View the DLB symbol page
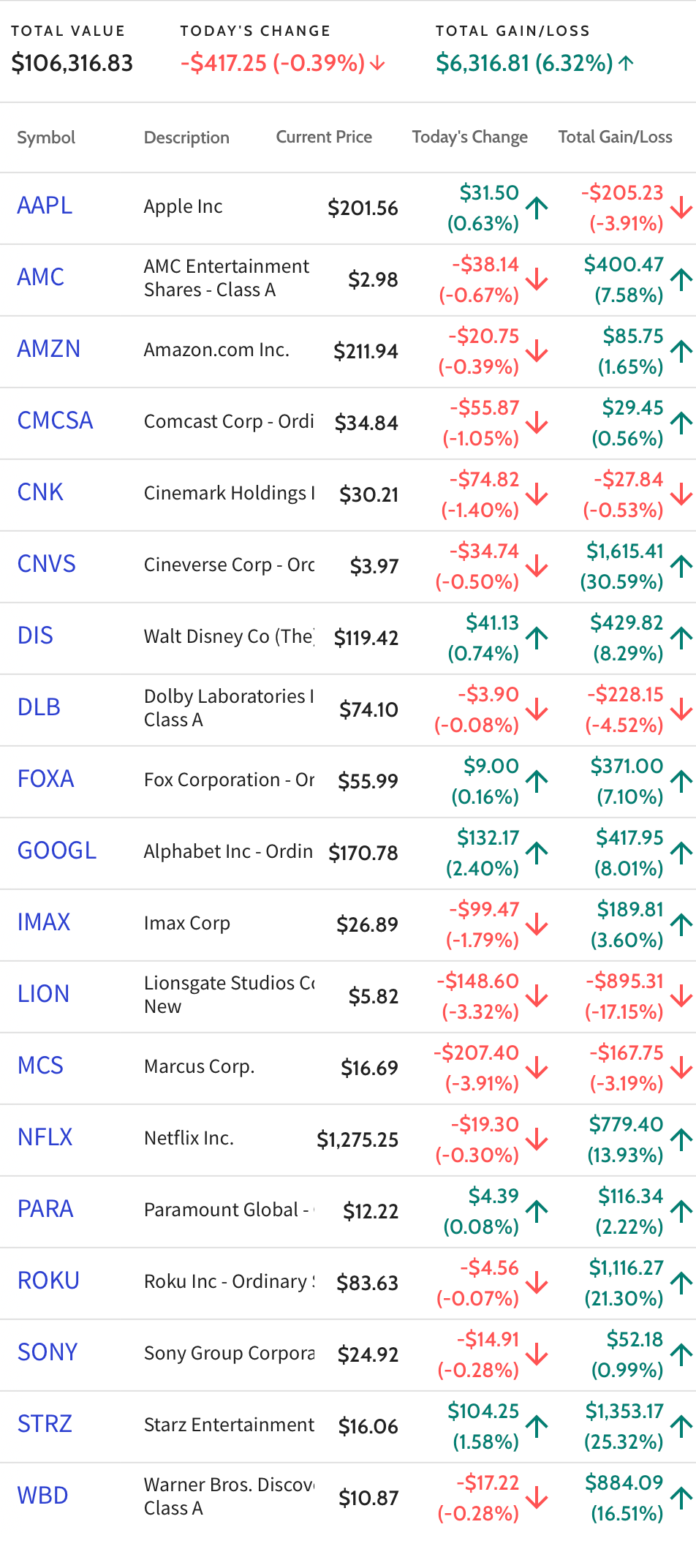The image size is (696, 1568). [x=39, y=707]
